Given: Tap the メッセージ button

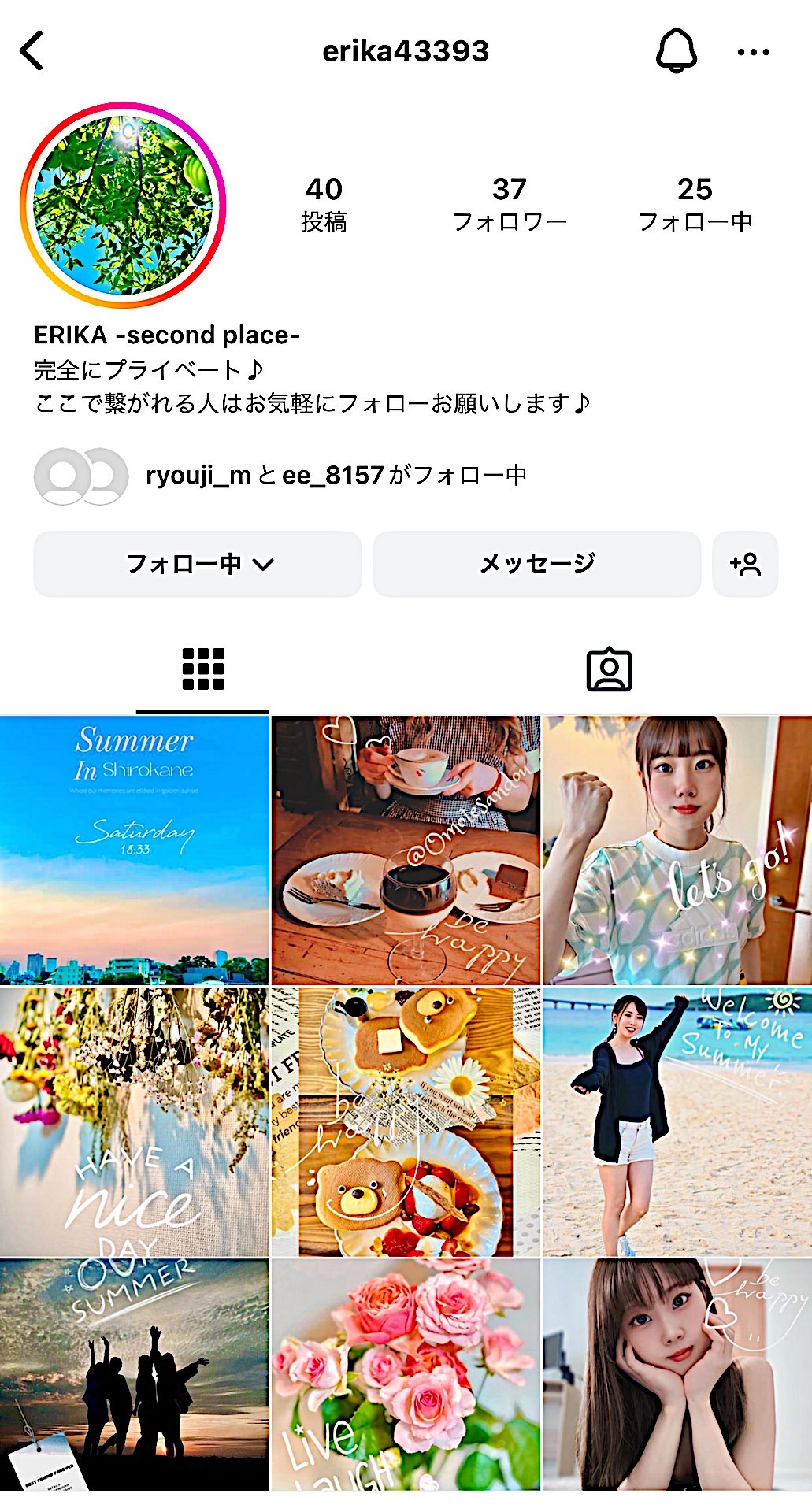Looking at the screenshot, I should pyautogui.click(x=536, y=564).
